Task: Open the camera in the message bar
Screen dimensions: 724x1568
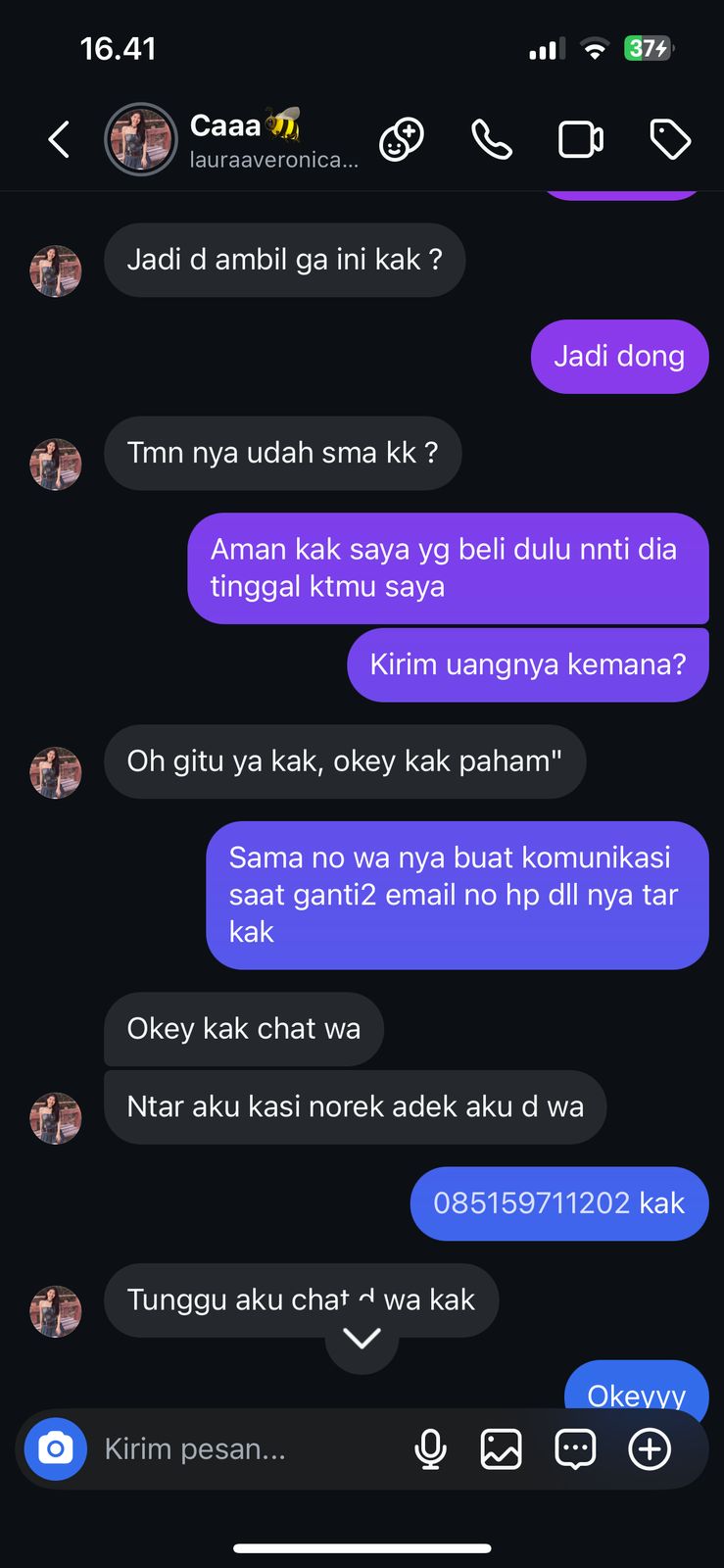Action: [56, 1448]
